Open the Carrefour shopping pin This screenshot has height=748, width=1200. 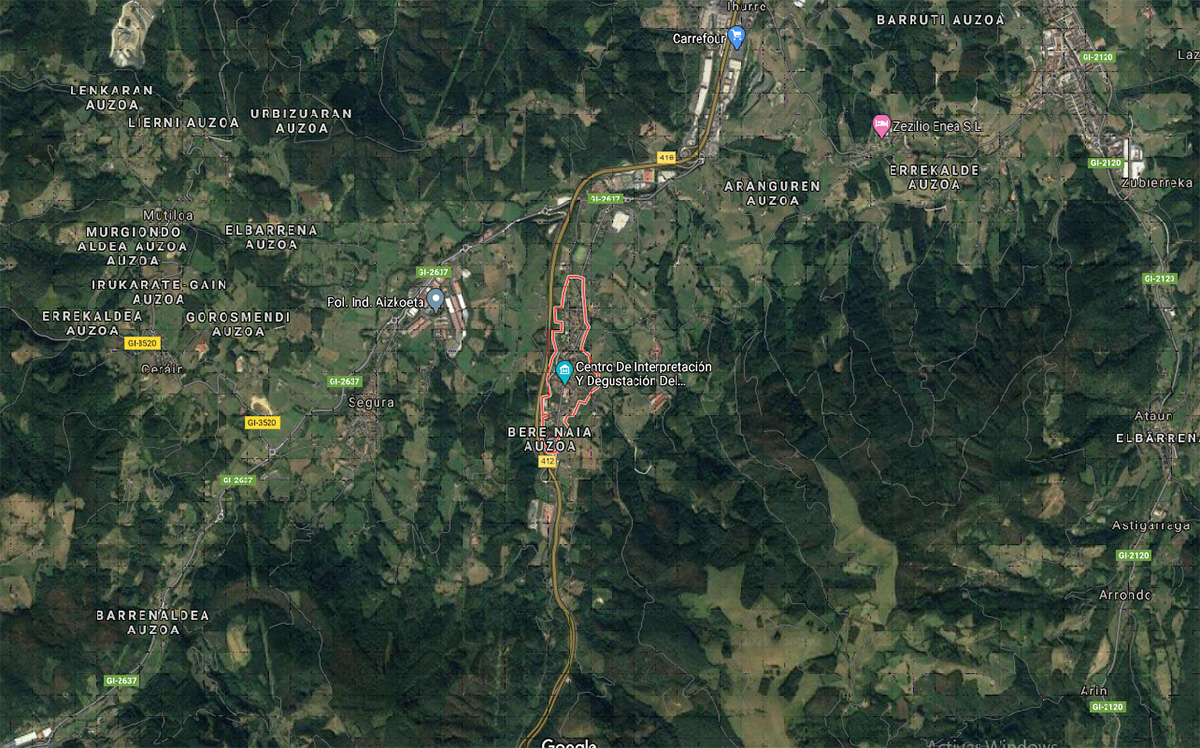coord(737,38)
